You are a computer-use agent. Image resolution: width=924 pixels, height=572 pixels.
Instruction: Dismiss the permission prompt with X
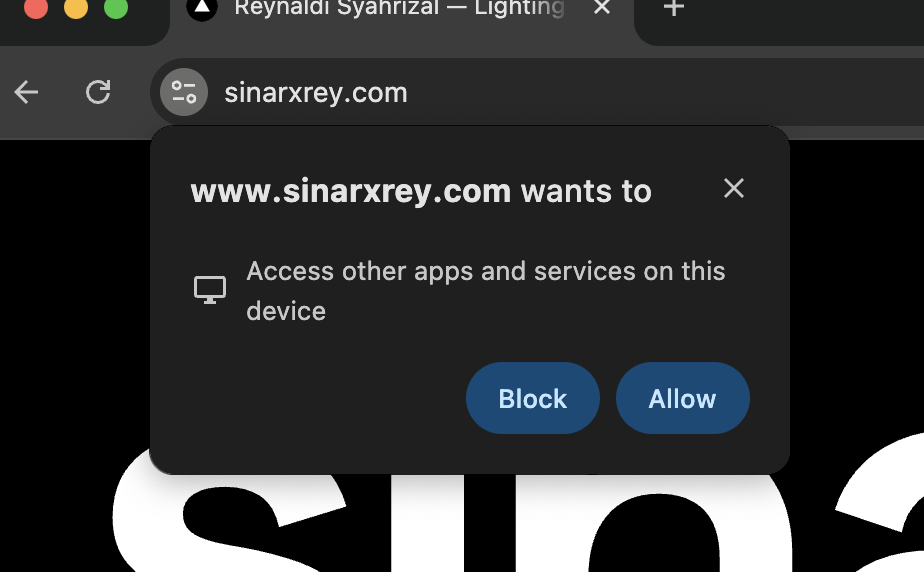(x=734, y=189)
